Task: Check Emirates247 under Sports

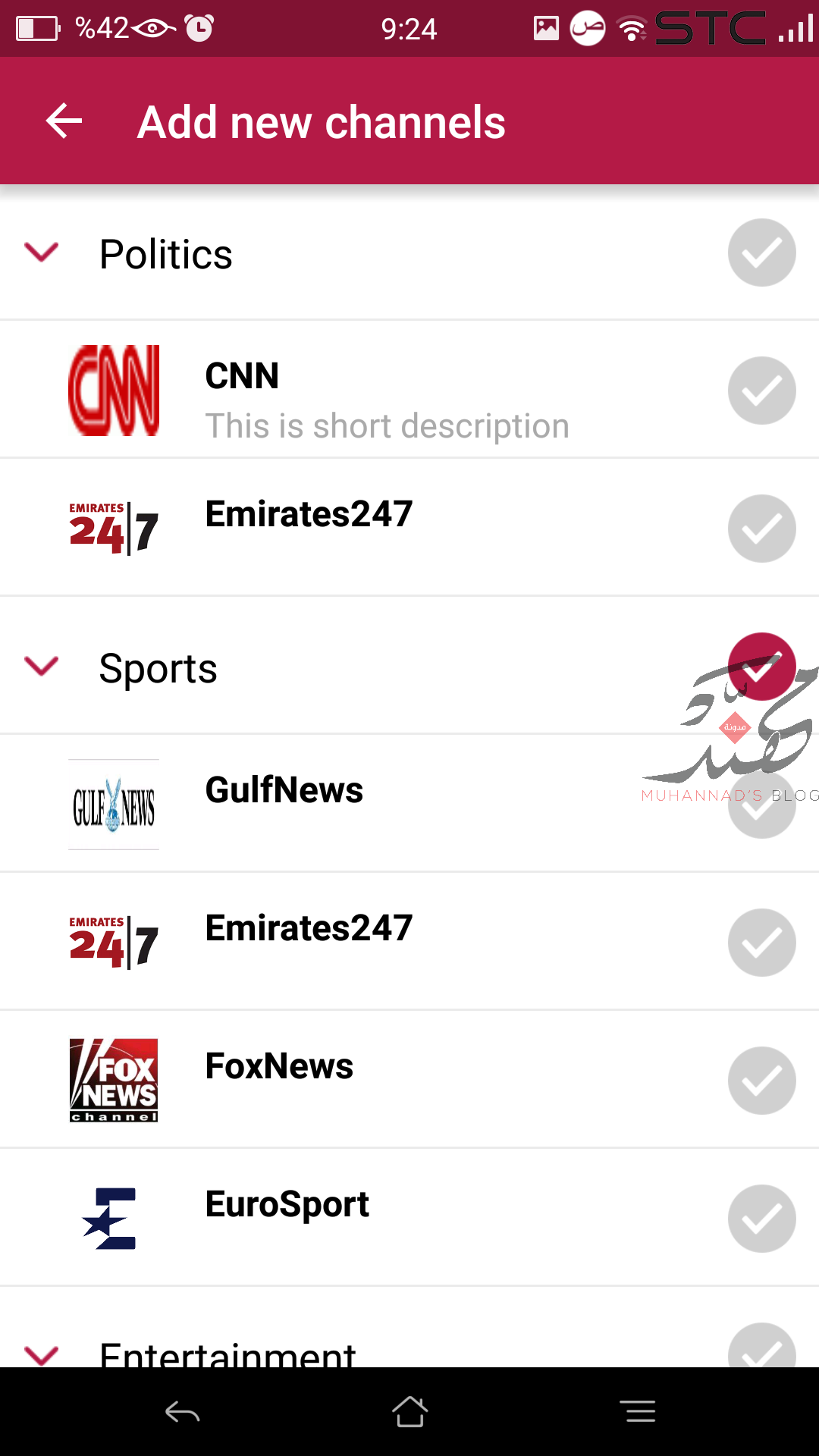Action: tap(761, 943)
